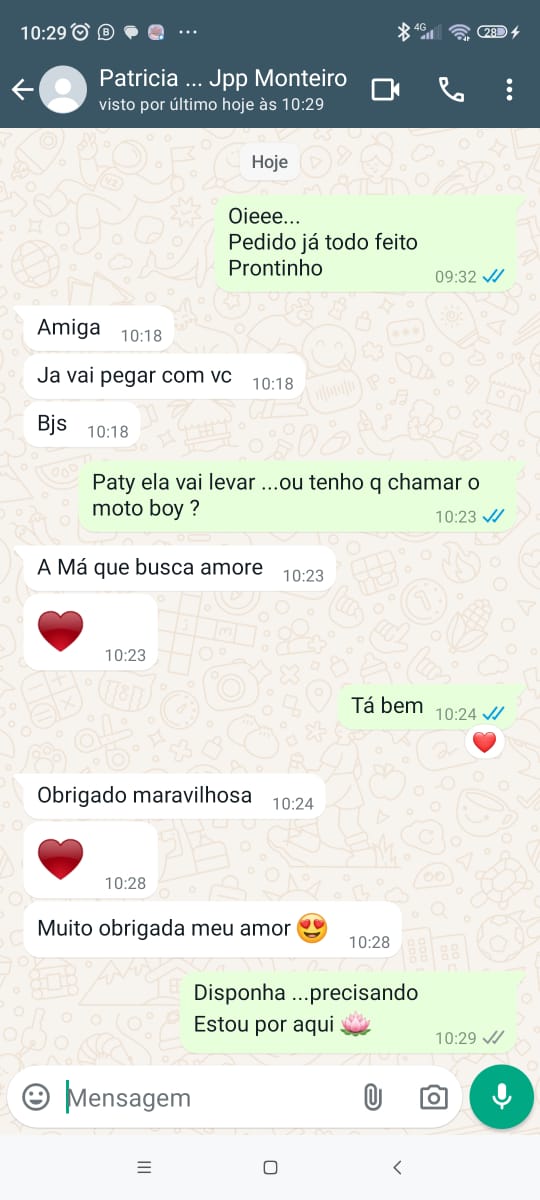This screenshot has width=540, height=1200.
Task: View the heart reaction on Tá bem
Action: (484, 742)
